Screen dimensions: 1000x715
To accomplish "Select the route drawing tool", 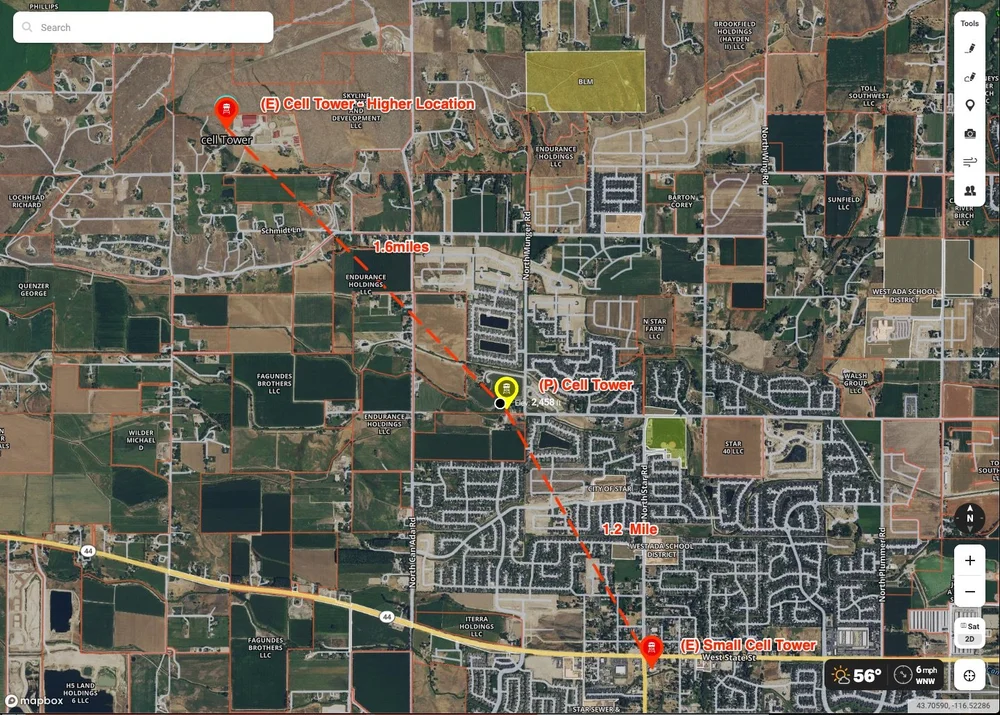I will click(x=969, y=77).
